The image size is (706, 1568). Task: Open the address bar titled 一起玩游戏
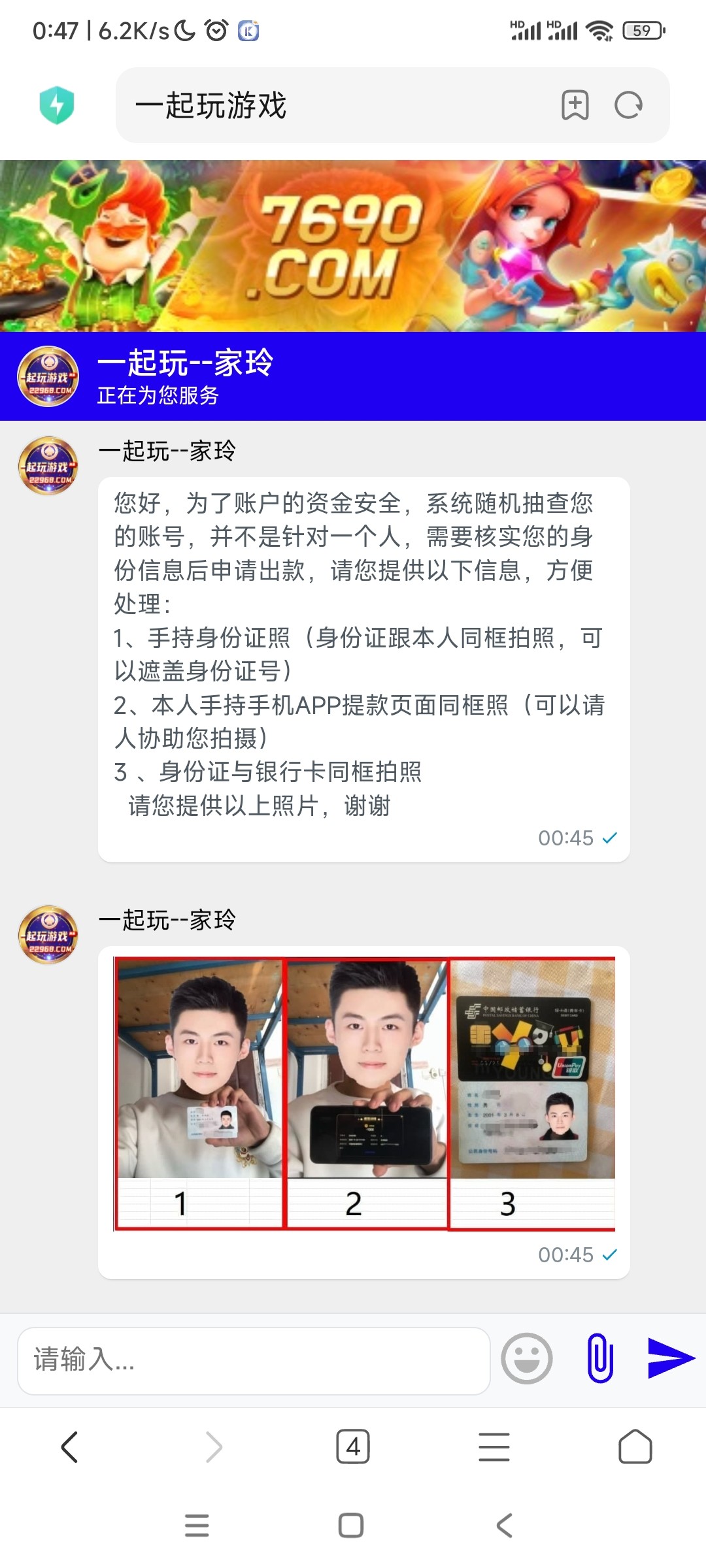point(327,105)
